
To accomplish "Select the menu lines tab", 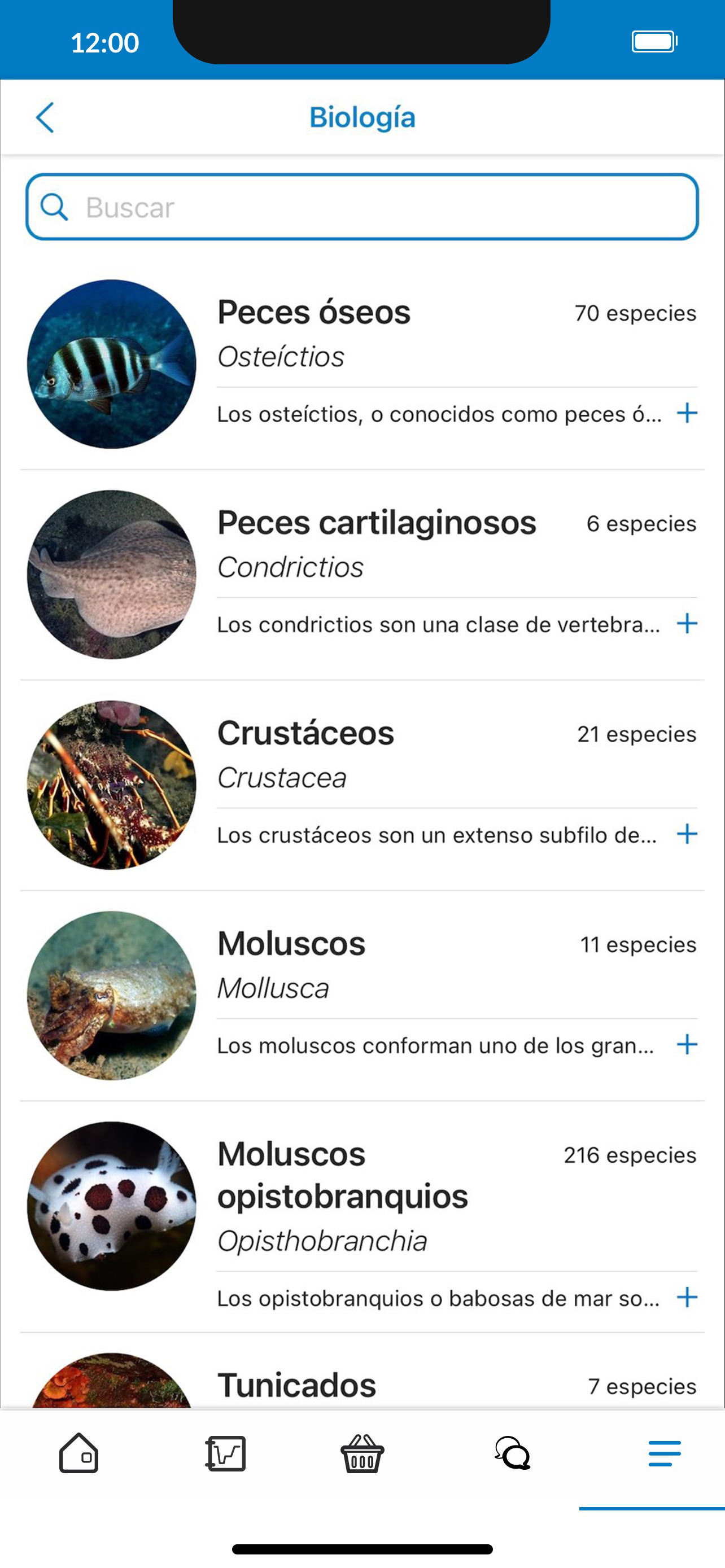I will (x=664, y=1453).
